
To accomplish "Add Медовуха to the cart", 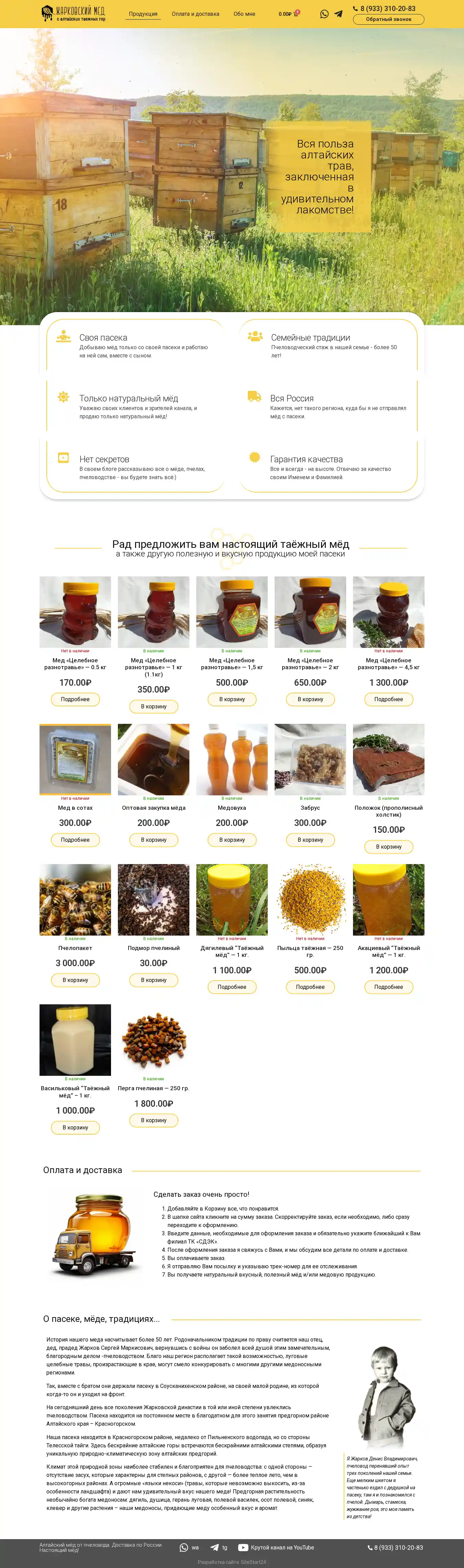I will pyautogui.click(x=232, y=840).
